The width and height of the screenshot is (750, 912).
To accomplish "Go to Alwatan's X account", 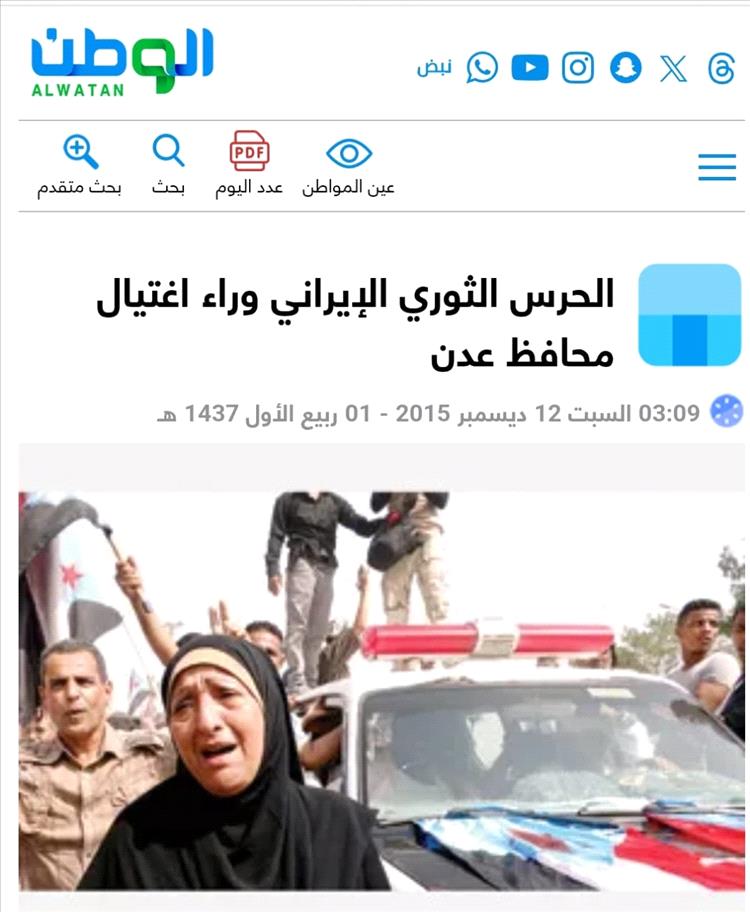I will (x=673, y=68).
